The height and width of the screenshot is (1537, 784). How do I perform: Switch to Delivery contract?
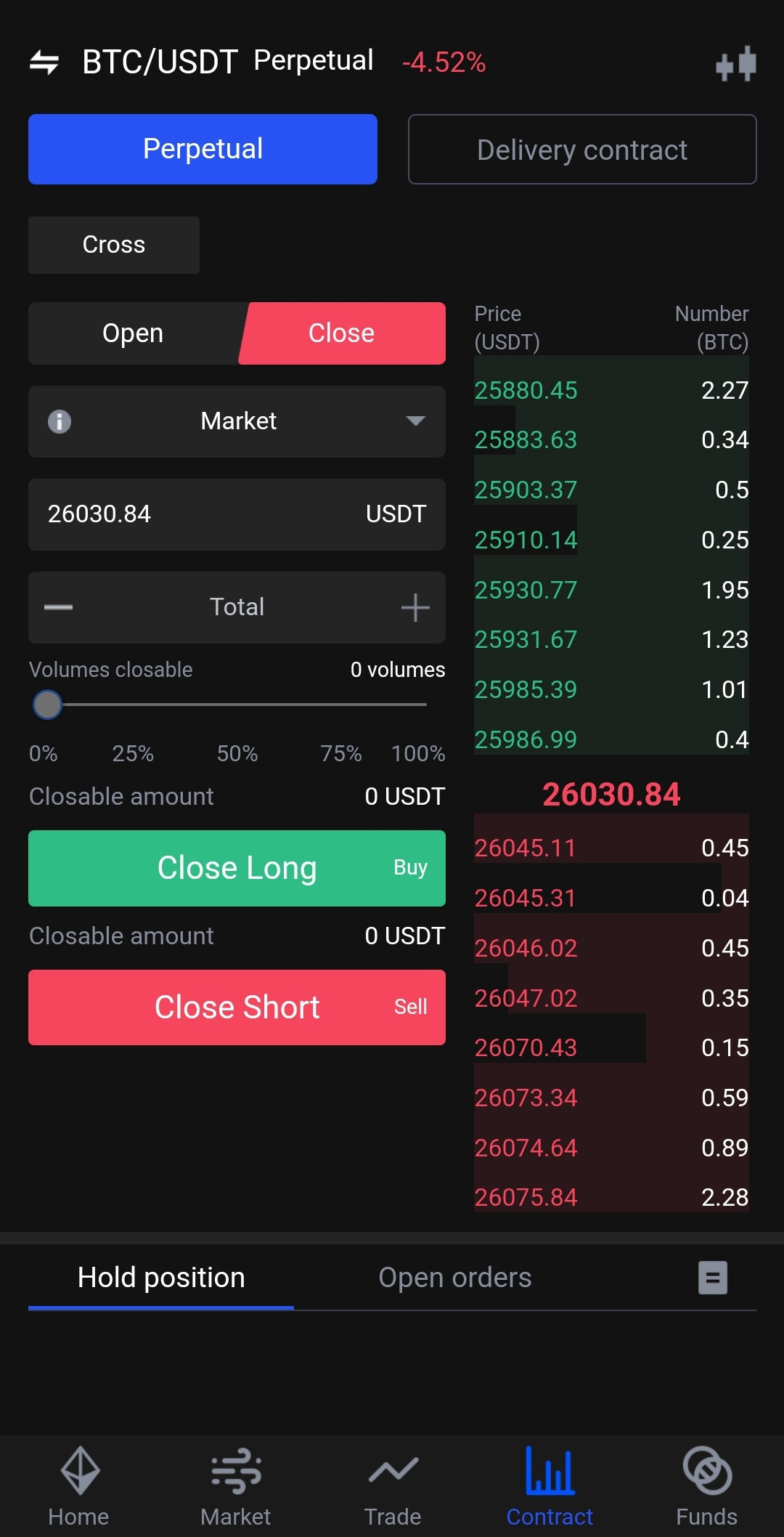581,150
